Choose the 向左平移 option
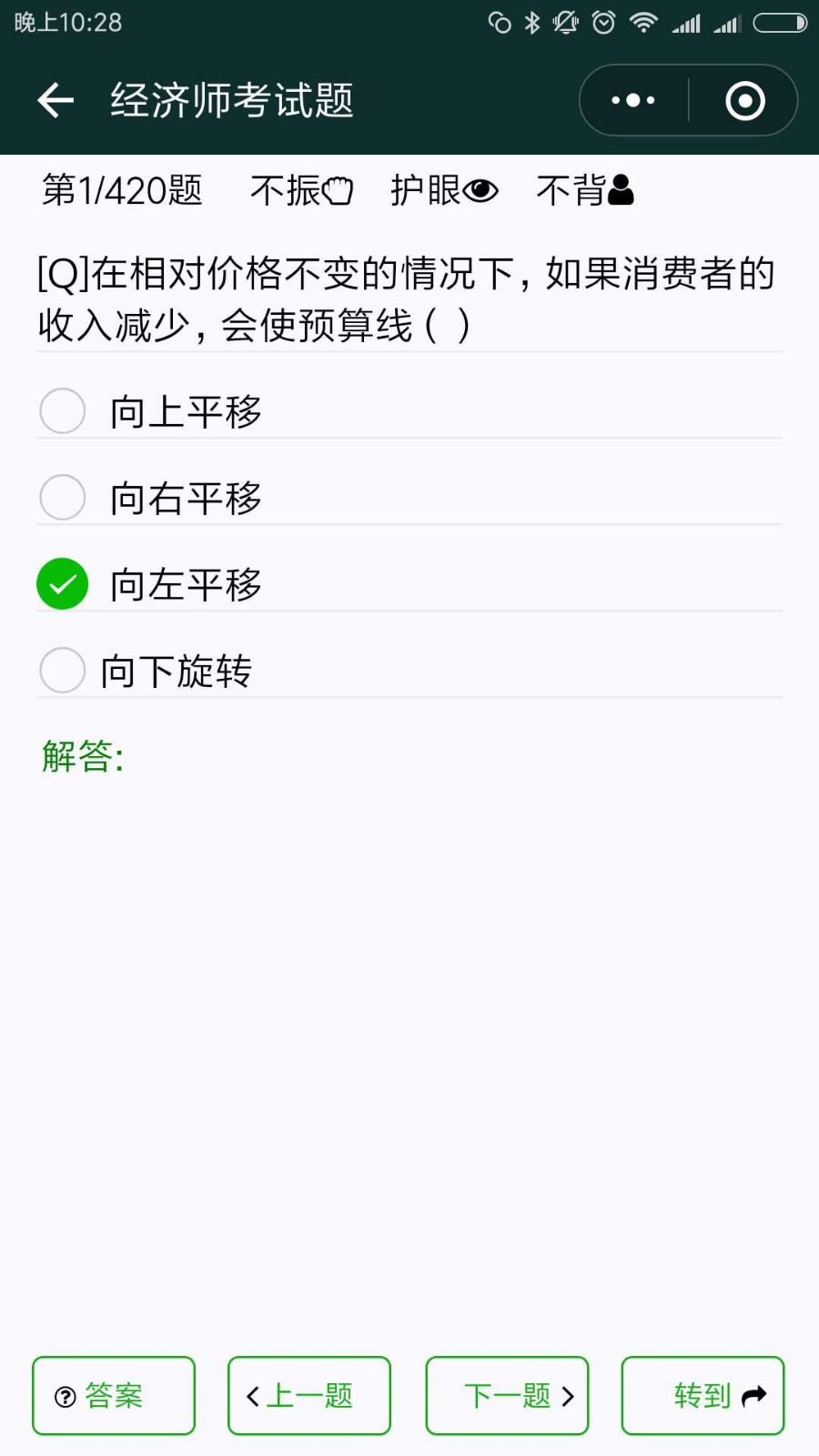The height and width of the screenshot is (1456, 819). tap(409, 583)
